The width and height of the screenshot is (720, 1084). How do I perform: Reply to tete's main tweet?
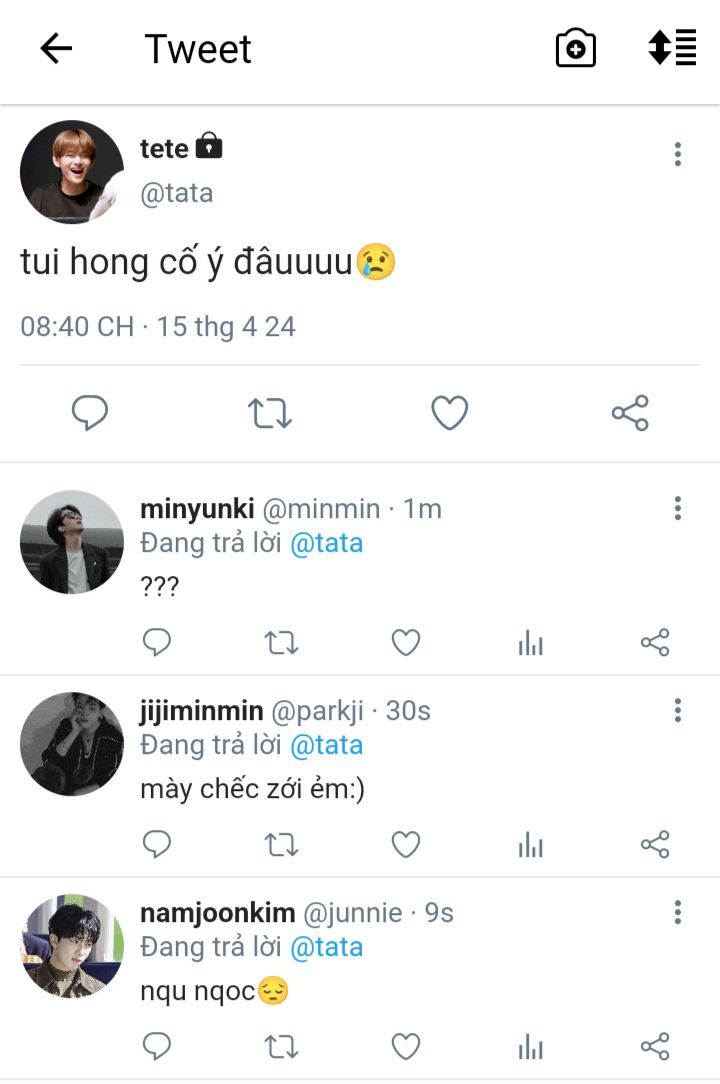click(x=90, y=412)
